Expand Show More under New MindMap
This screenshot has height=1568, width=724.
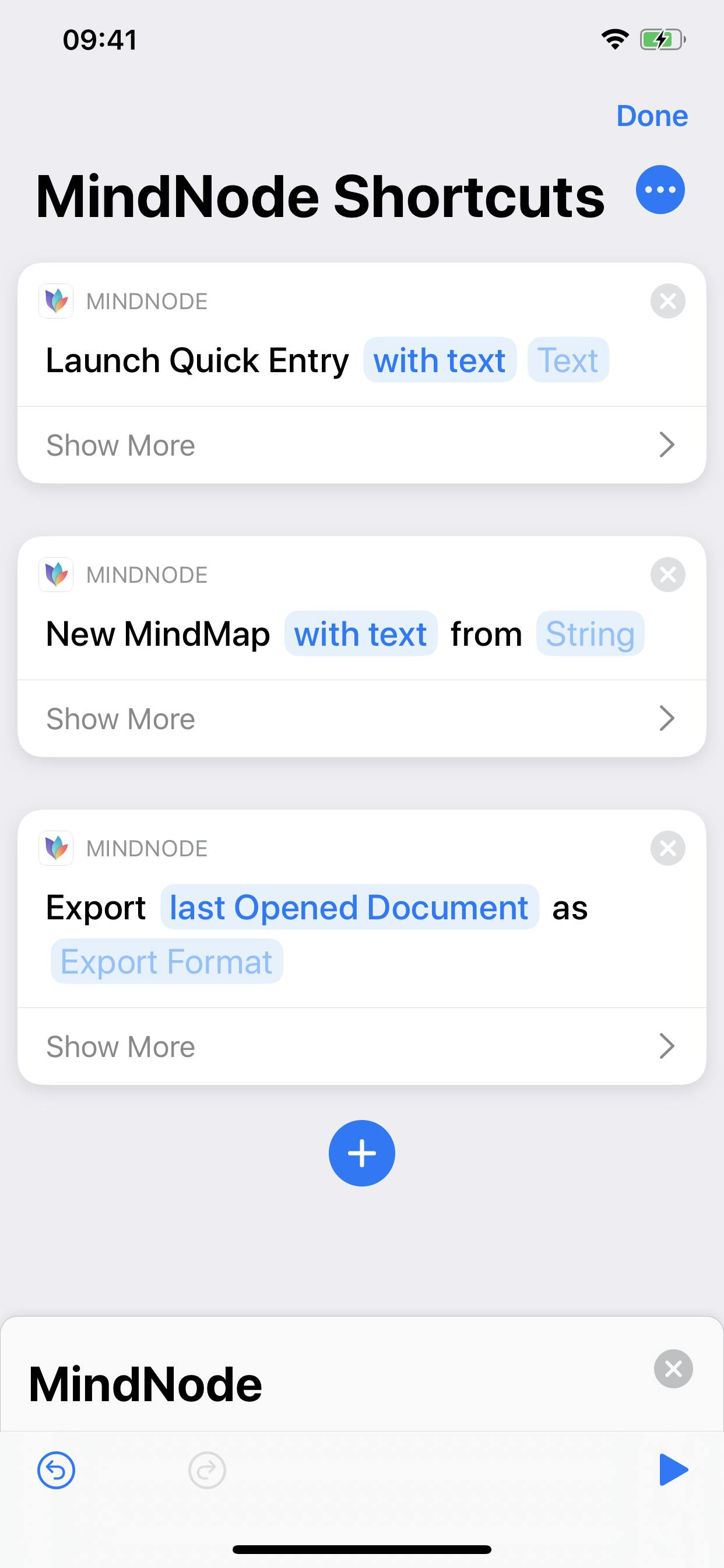(x=361, y=719)
